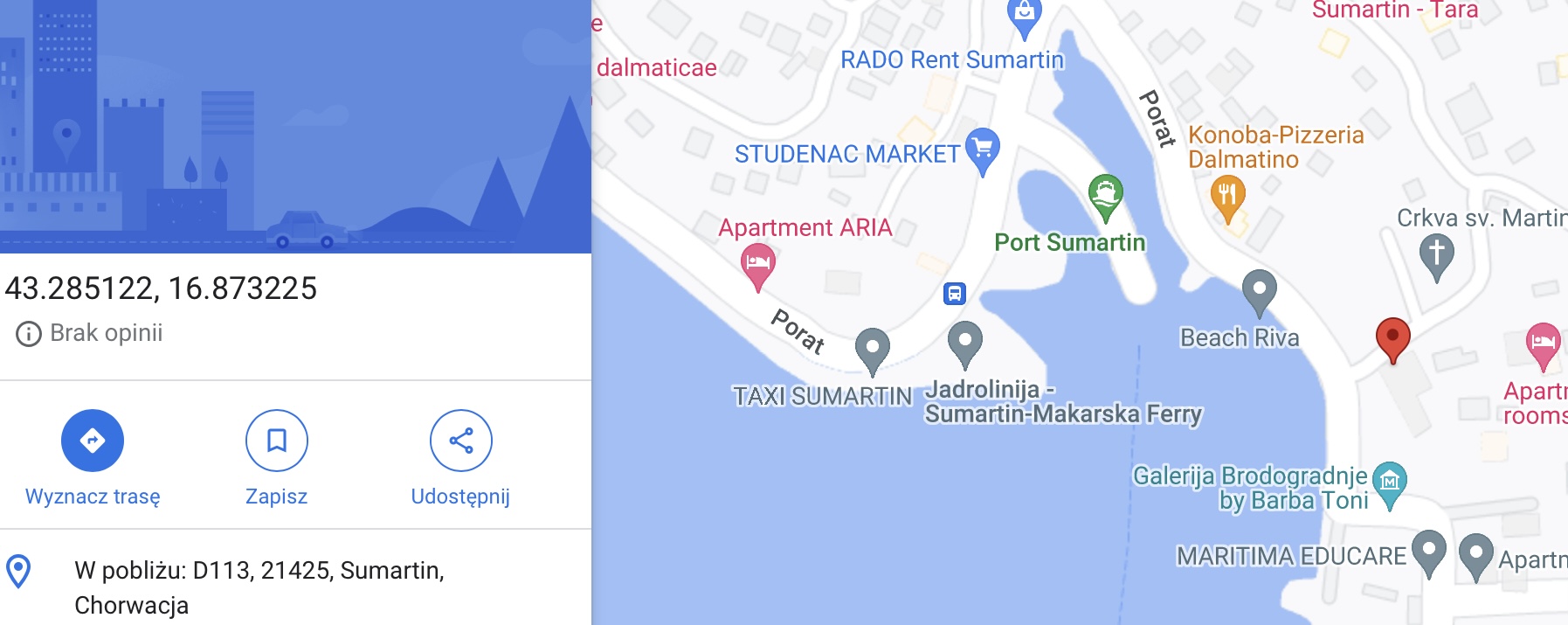Select the Apartment ARIA lodging marker
Screen dimensions: 1568x625
758,263
